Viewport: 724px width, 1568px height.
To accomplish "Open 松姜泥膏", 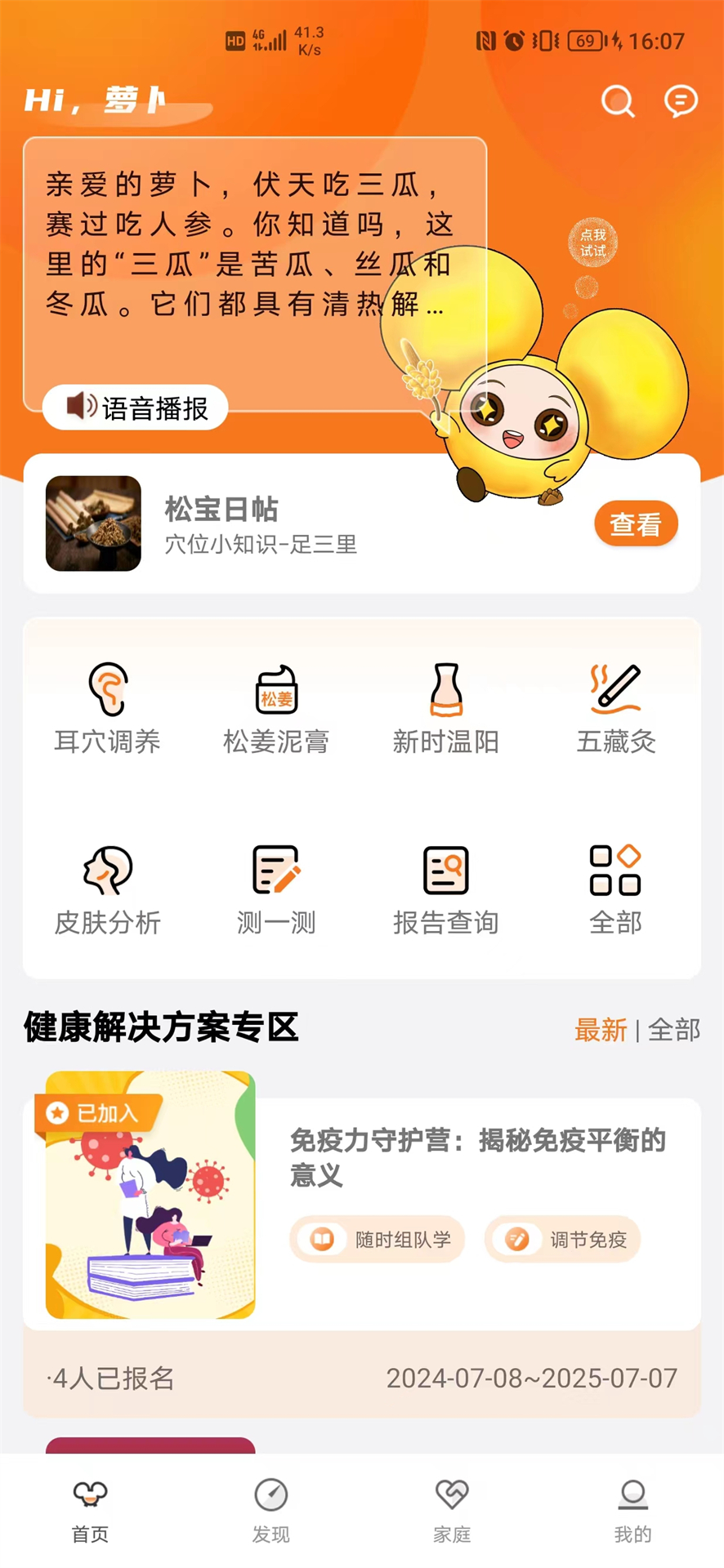I will [276, 707].
